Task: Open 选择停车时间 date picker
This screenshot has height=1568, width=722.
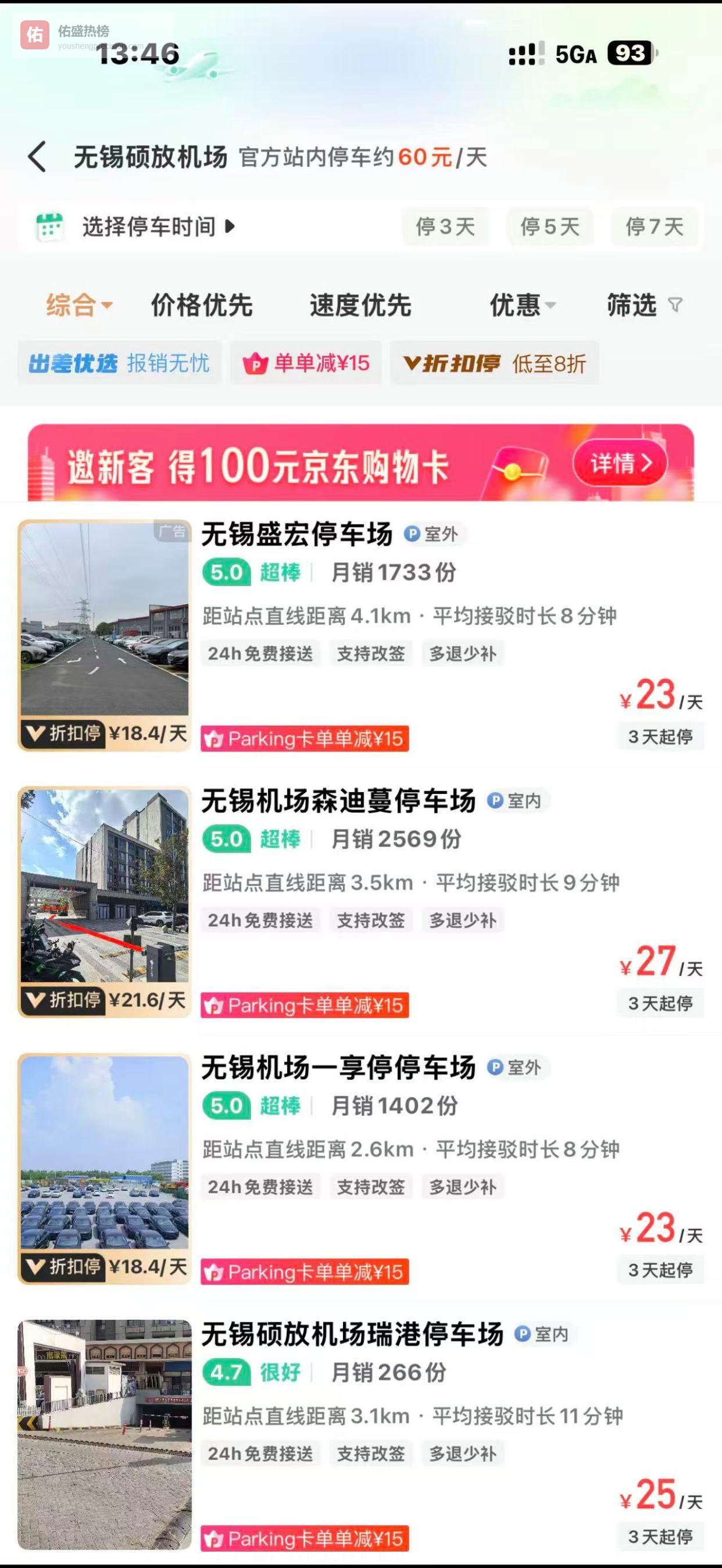Action: pyautogui.click(x=150, y=227)
